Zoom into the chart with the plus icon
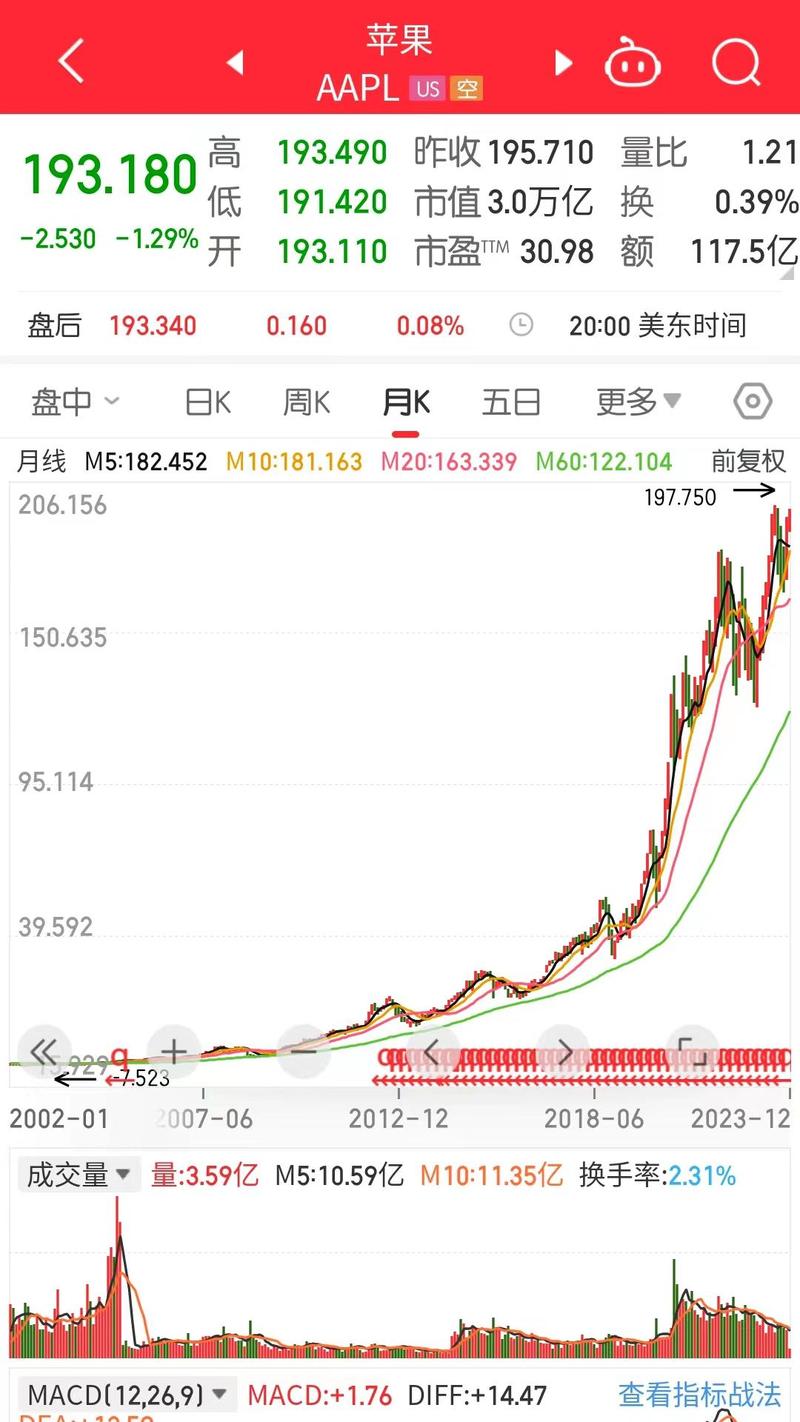 coord(174,1052)
